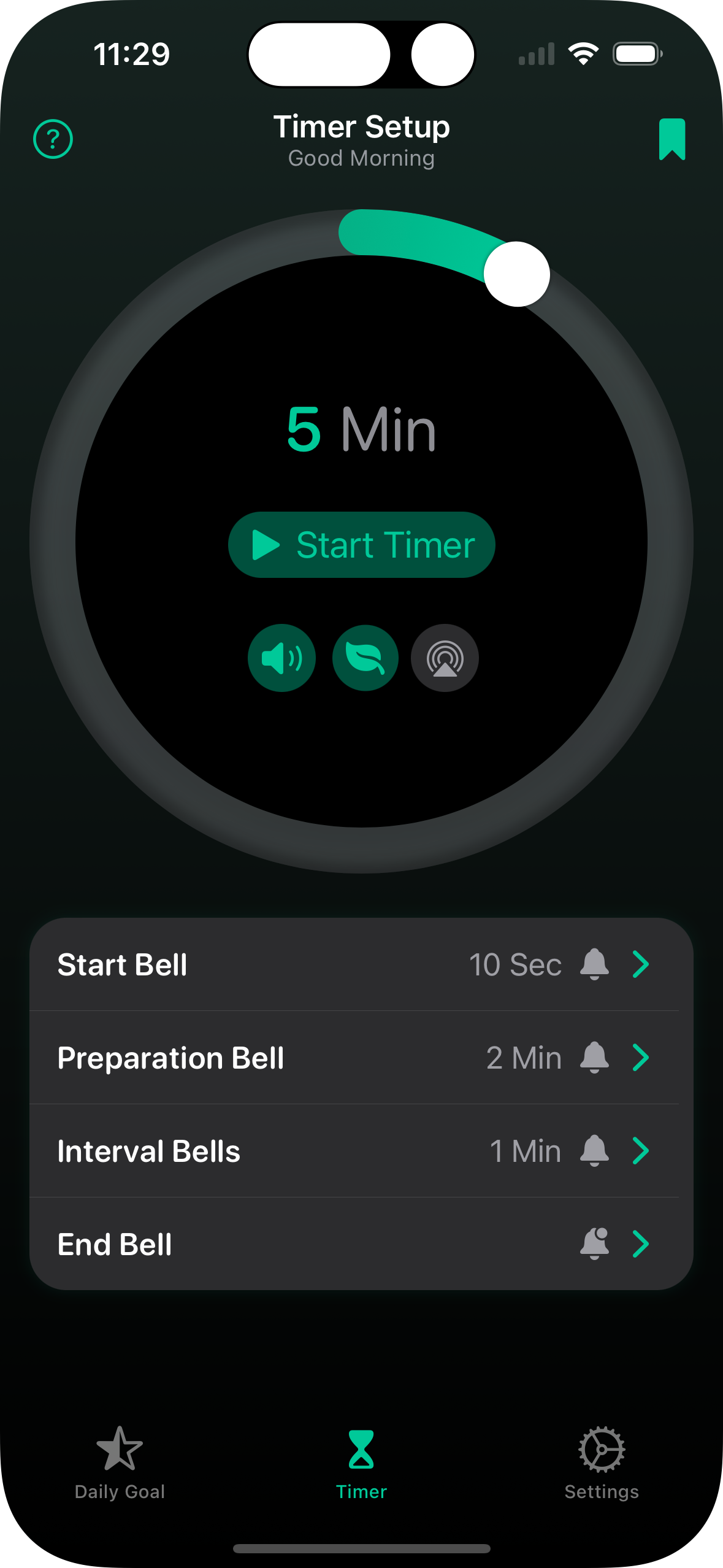Open the help question mark icon
Viewport: 723px width, 1568px height.
(53, 139)
